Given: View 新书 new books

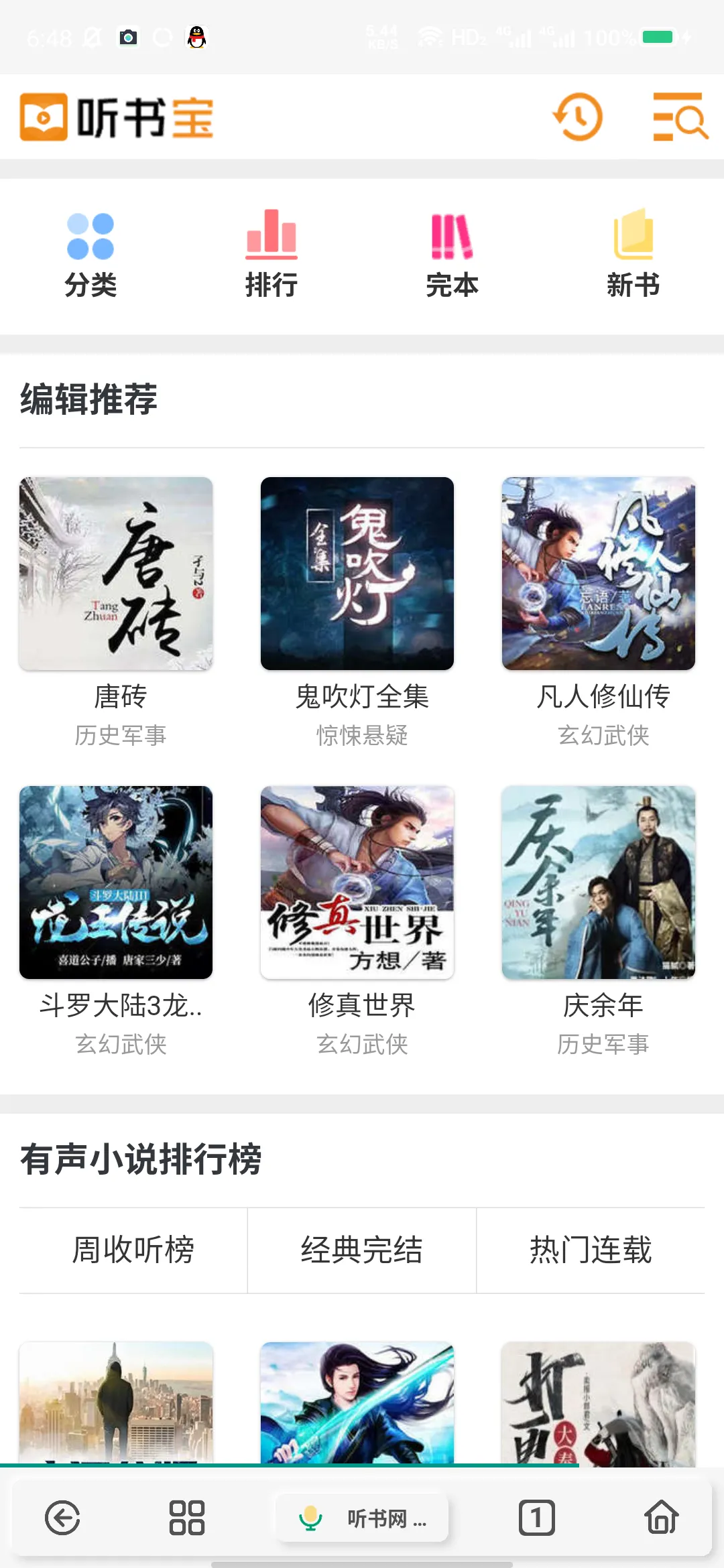Looking at the screenshot, I should (x=633, y=254).
